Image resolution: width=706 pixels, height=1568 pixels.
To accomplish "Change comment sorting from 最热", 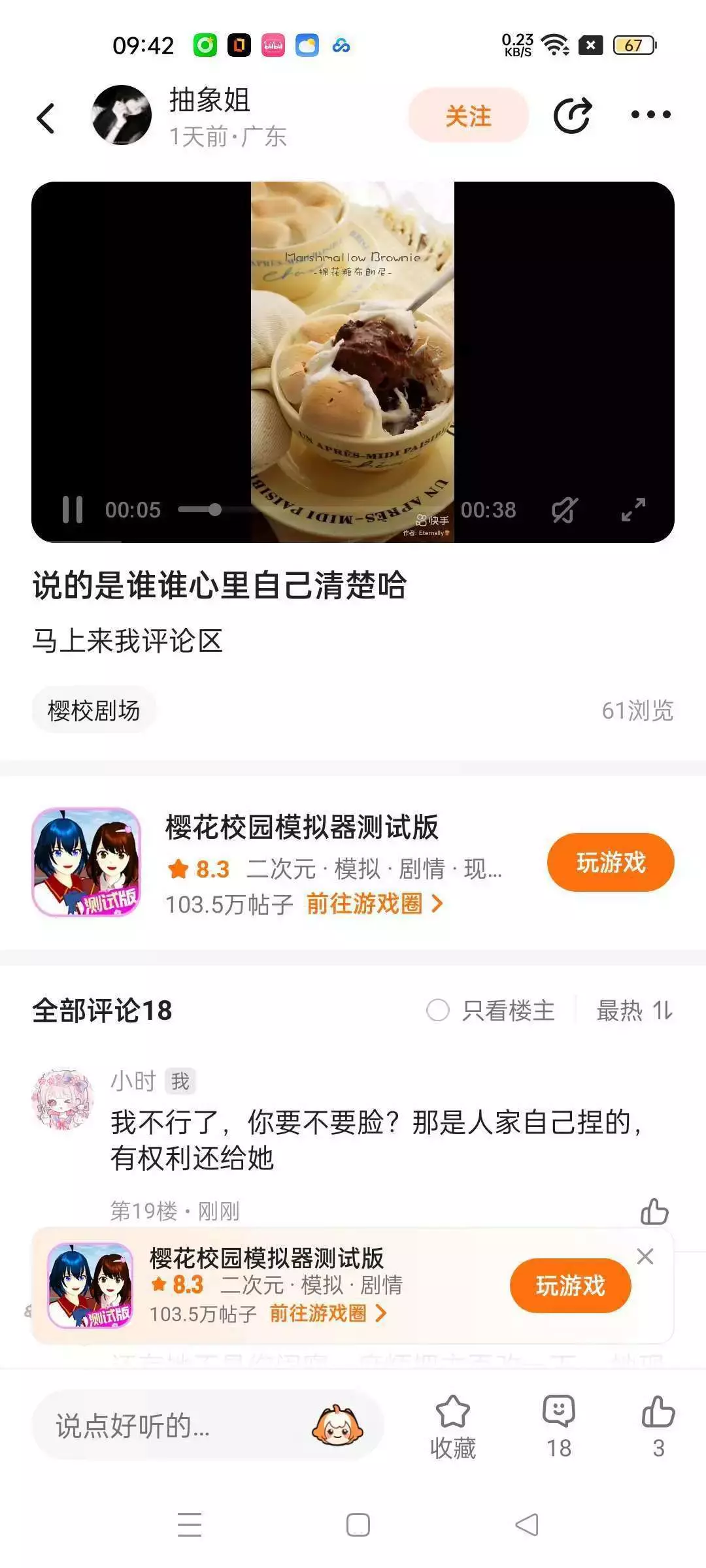I will click(634, 1011).
